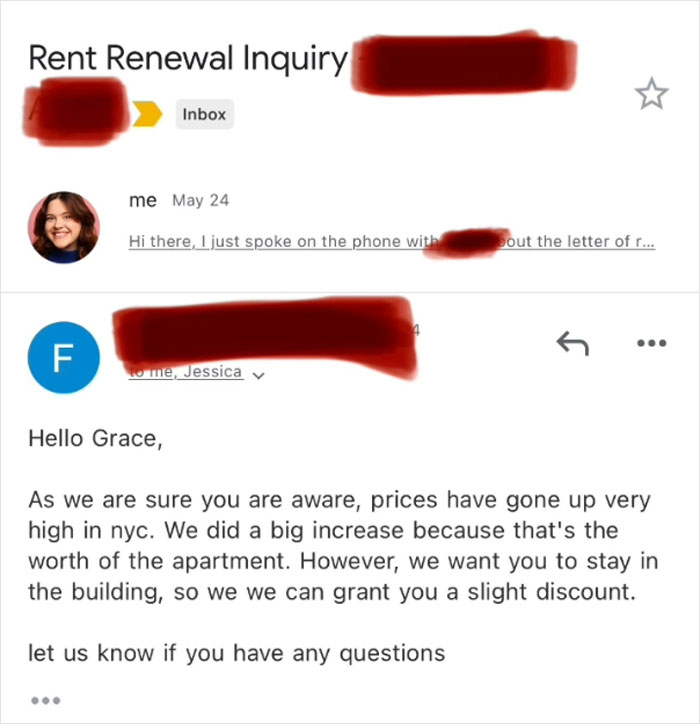700x724 pixels.
Task: Tap the Inbox label chip
Action: click(204, 115)
